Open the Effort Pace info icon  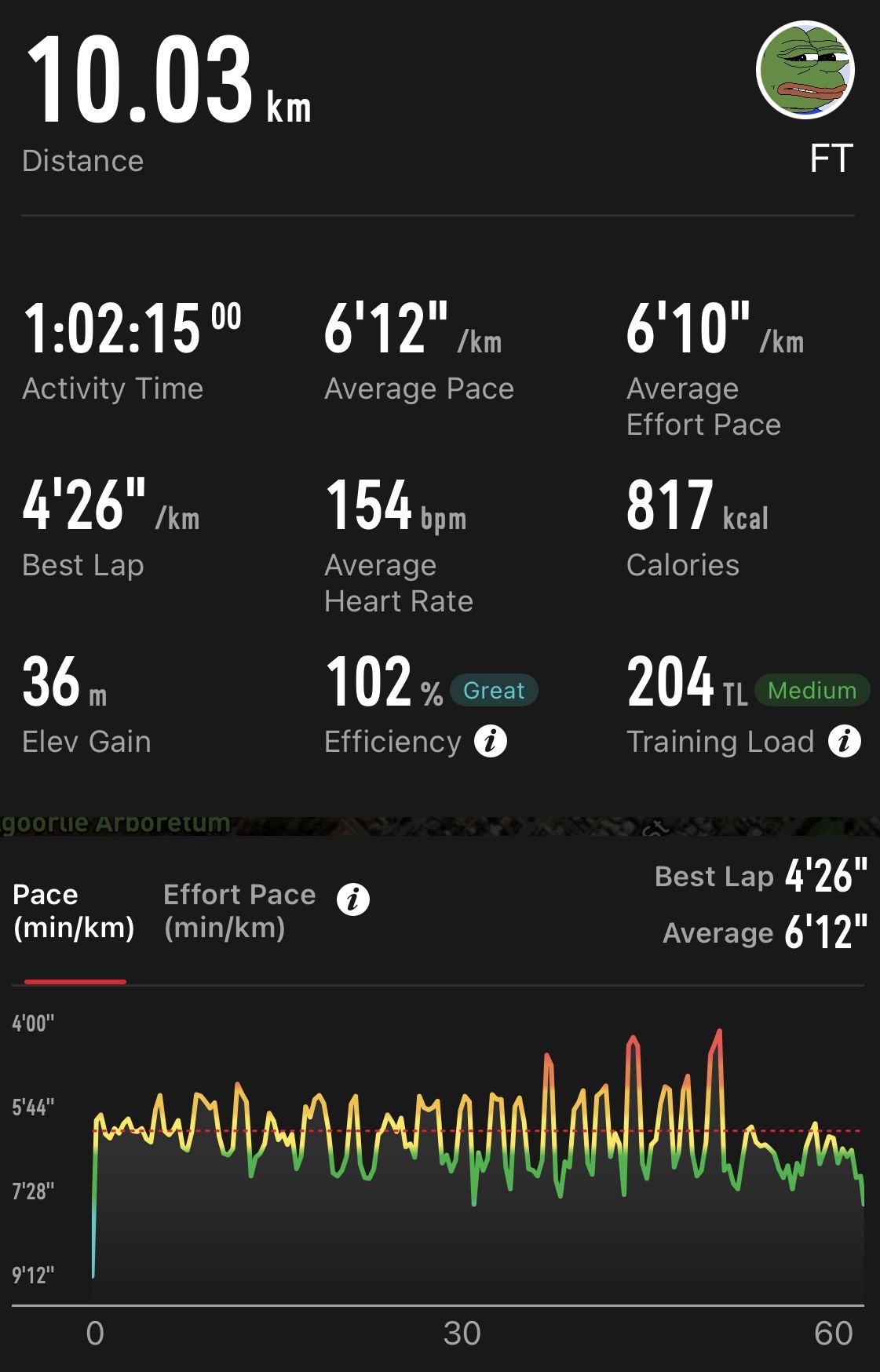(353, 899)
